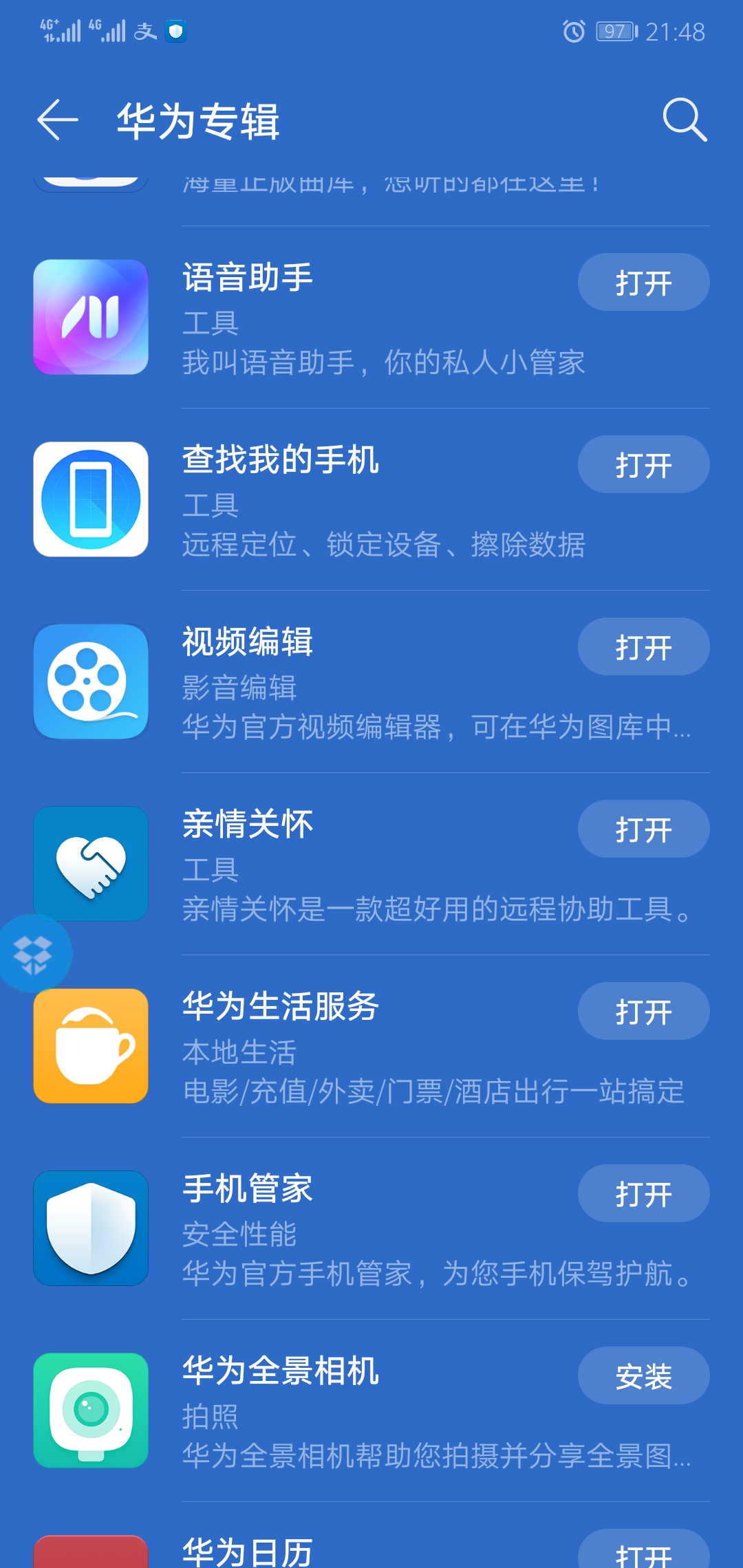This screenshot has width=743, height=1568.
Task: Tap 打开 for 视频编辑
Action: 643,646
